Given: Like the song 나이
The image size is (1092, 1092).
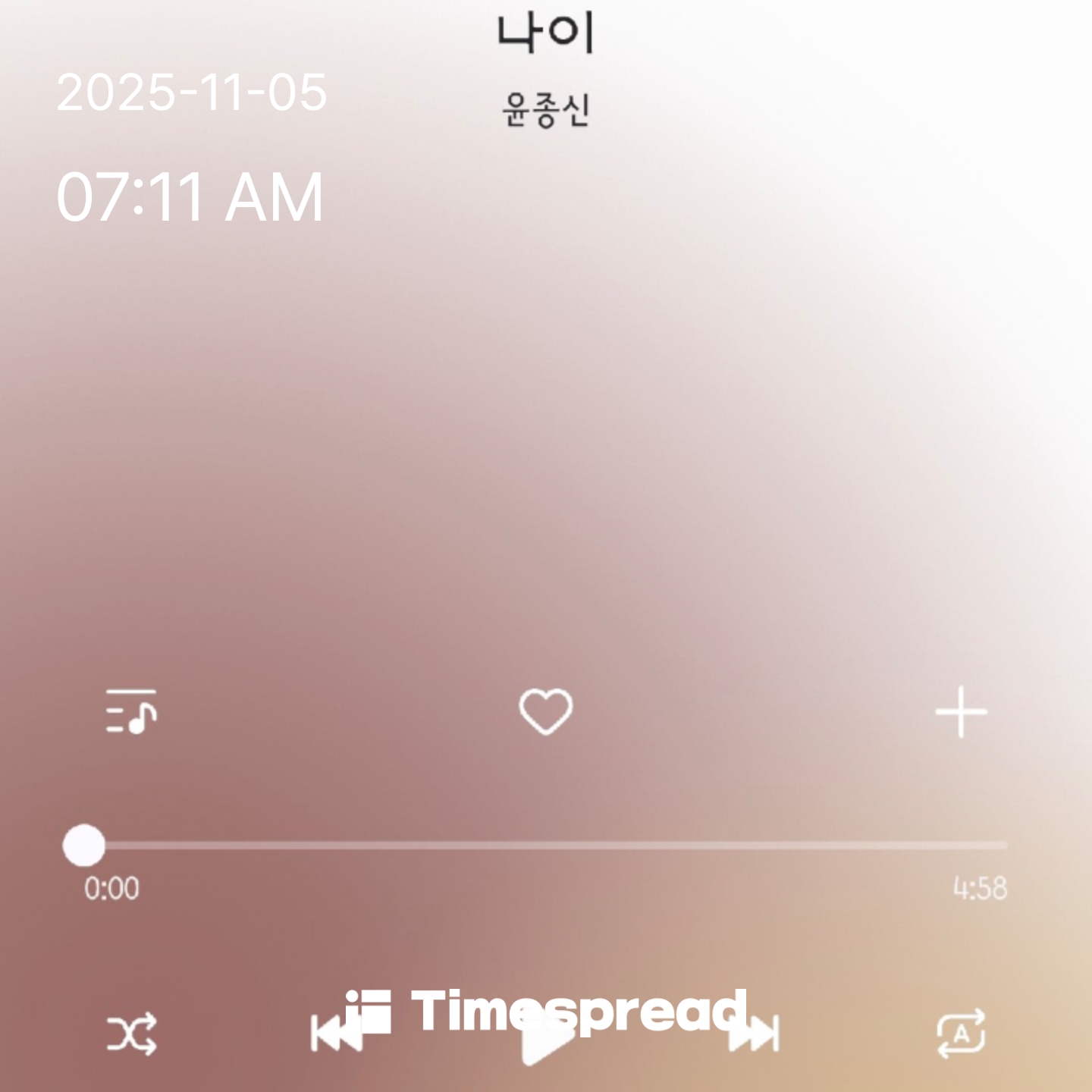Looking at the screenshot, I should pyautogui.click(x=545, y=711).
